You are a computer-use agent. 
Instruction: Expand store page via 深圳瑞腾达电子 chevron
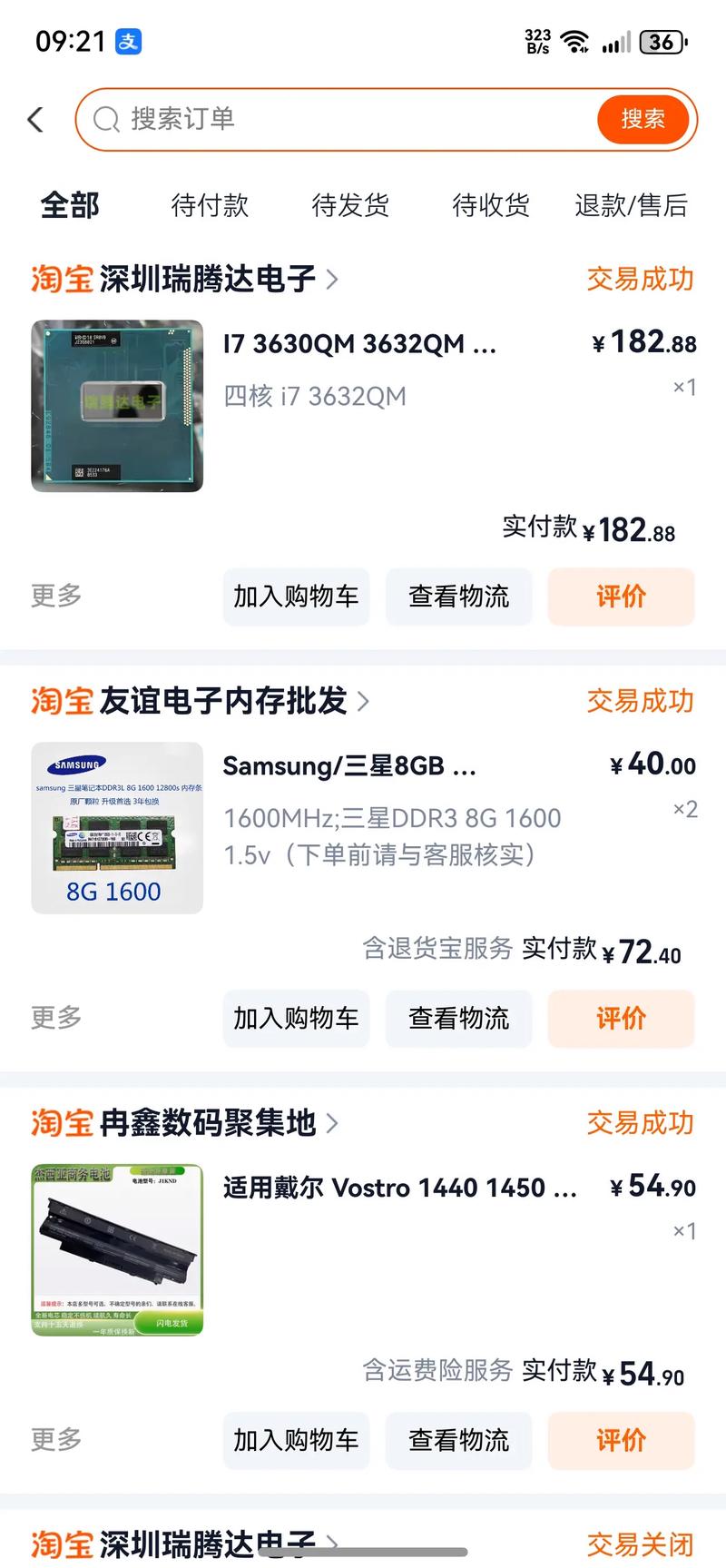click(x=333, y=279)
